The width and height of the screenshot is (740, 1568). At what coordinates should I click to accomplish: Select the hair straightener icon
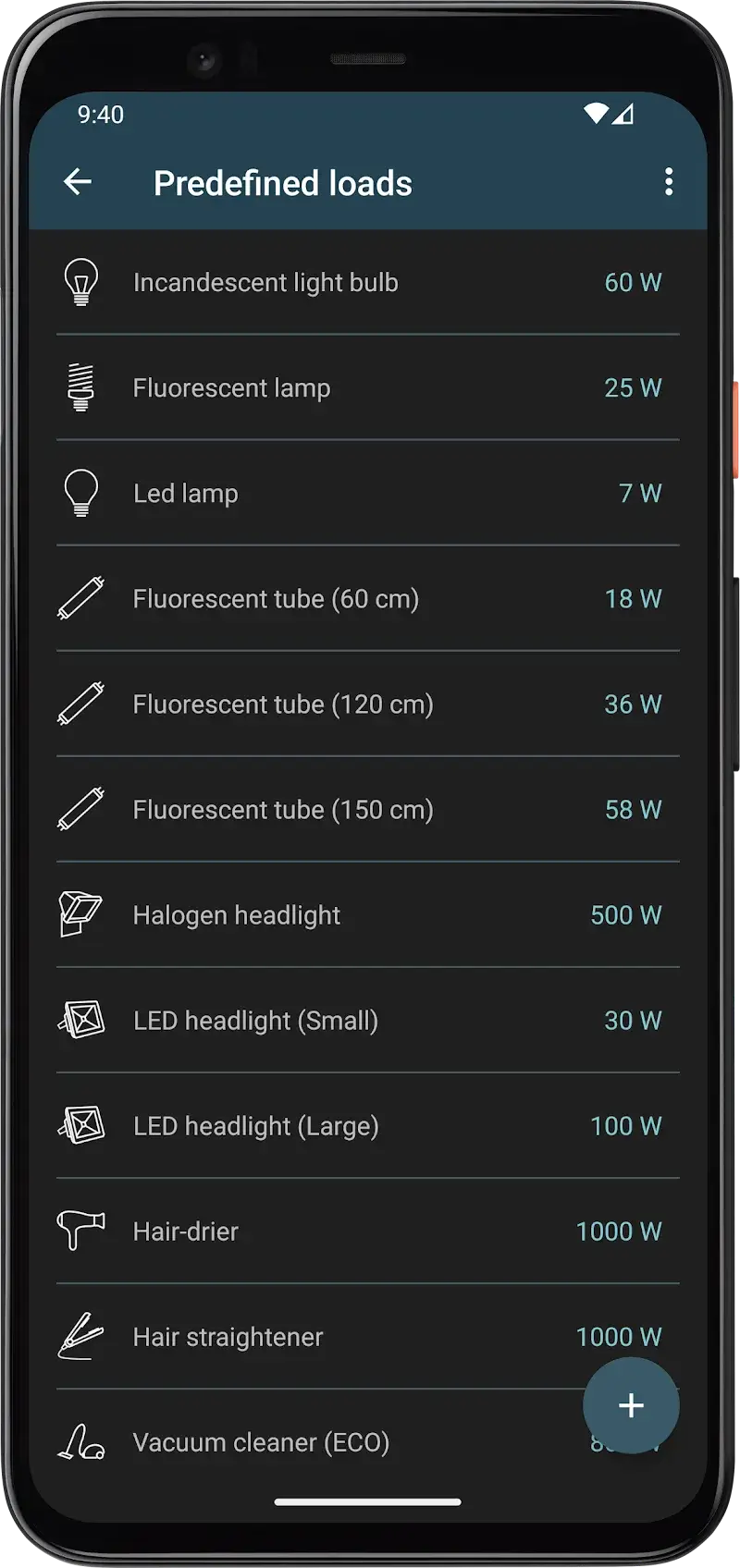pyautogui.click(x=82, y=1336)
